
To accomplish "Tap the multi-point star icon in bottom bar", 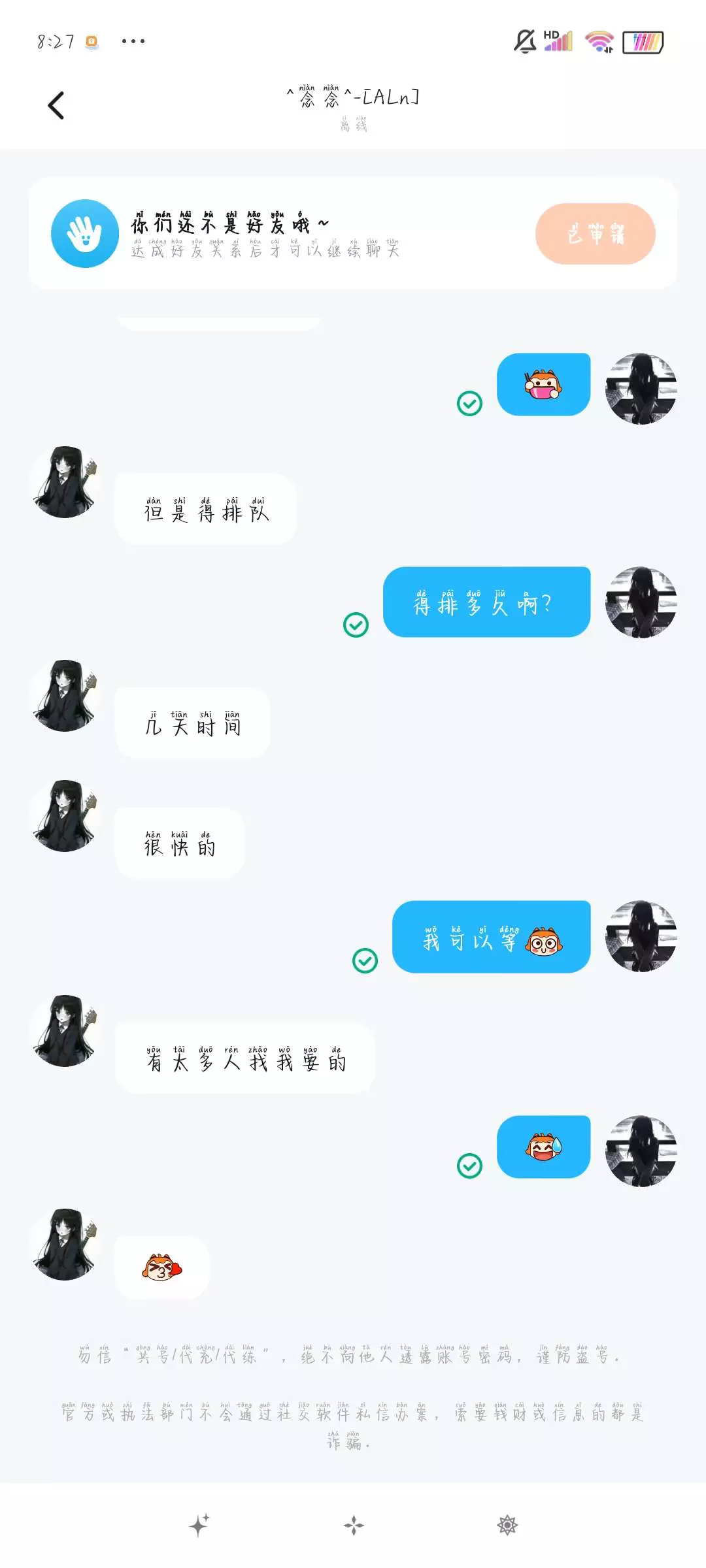I will [x=507, y=1526].
